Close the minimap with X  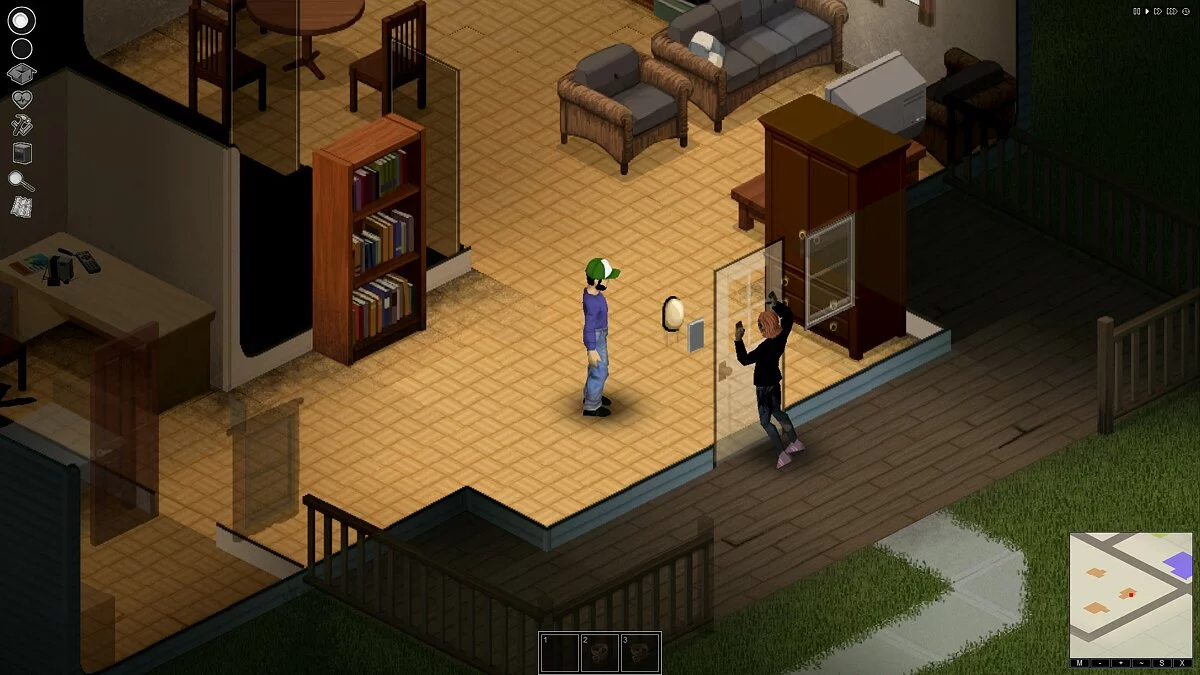[1182, 663]
